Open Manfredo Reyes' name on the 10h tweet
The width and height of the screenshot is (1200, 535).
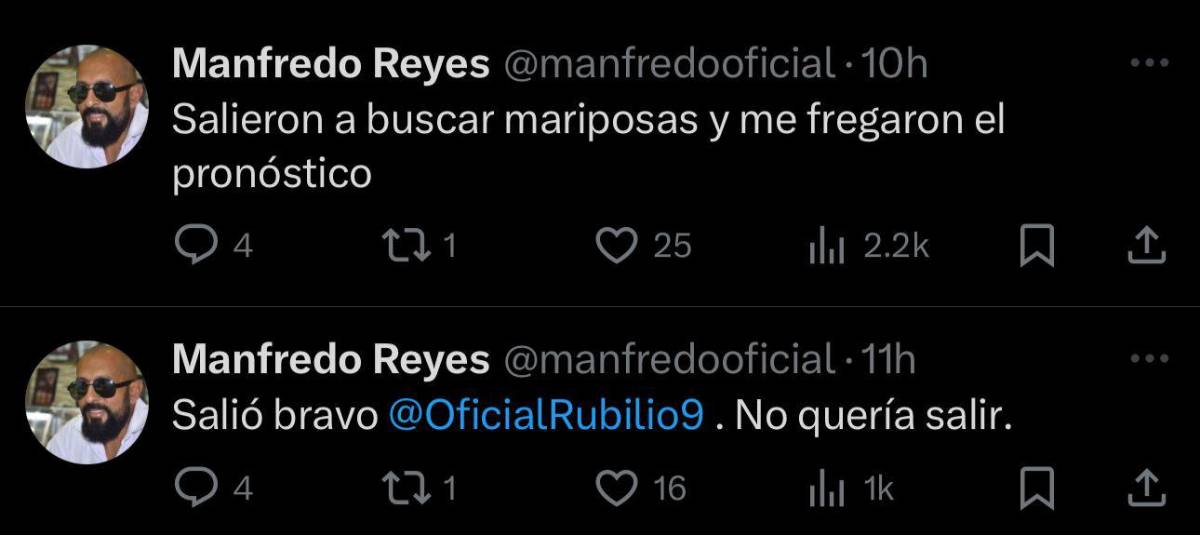coord(331,65)
